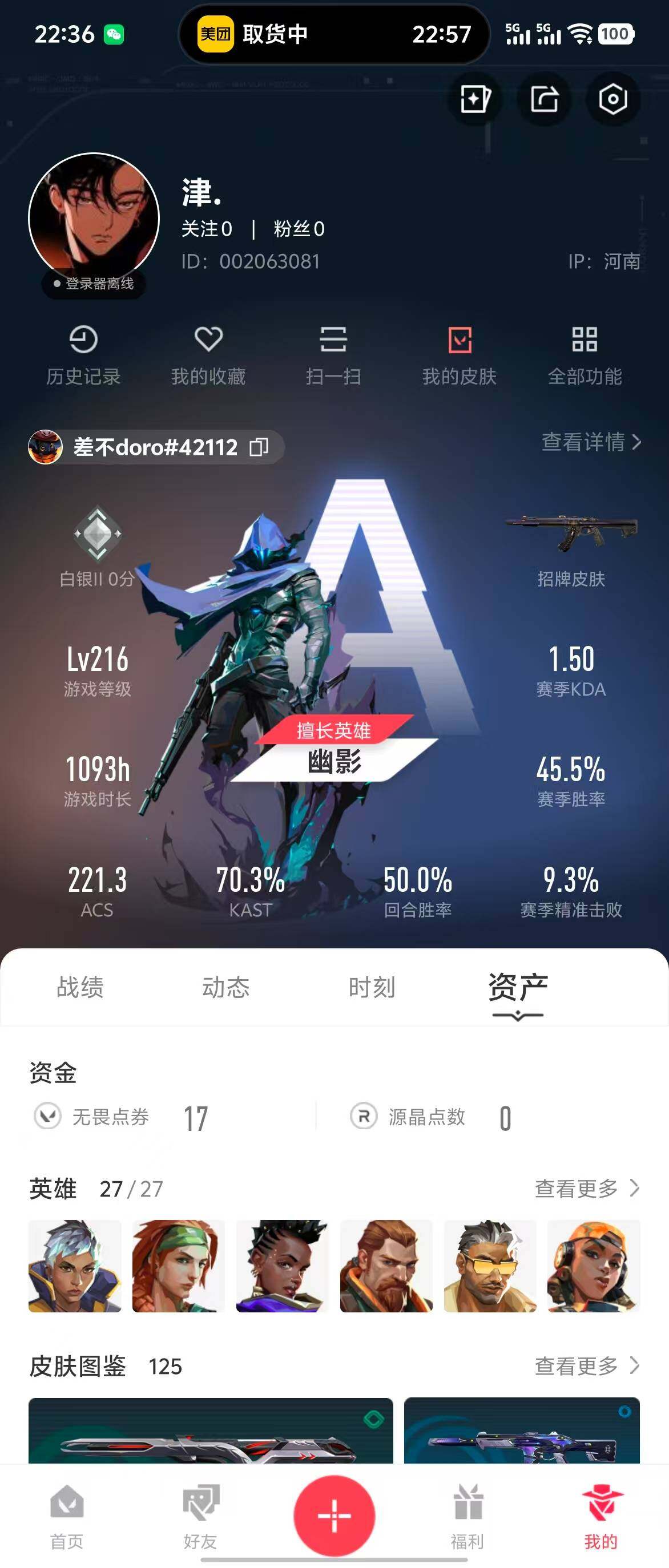The height and width of the screenshot is (1568, 669).
Task: Copy the game ID 差不doro#42112
Action: 259,447
